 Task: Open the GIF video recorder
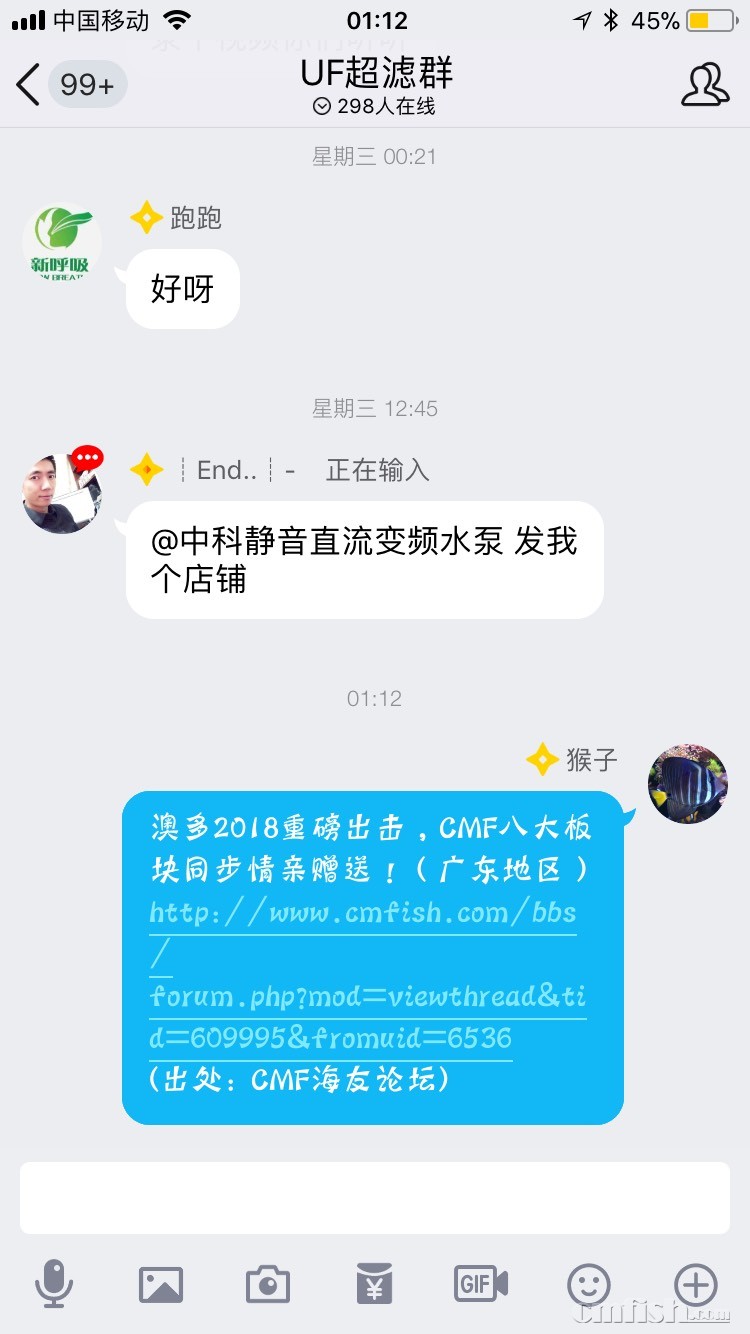click(481, 1283)
